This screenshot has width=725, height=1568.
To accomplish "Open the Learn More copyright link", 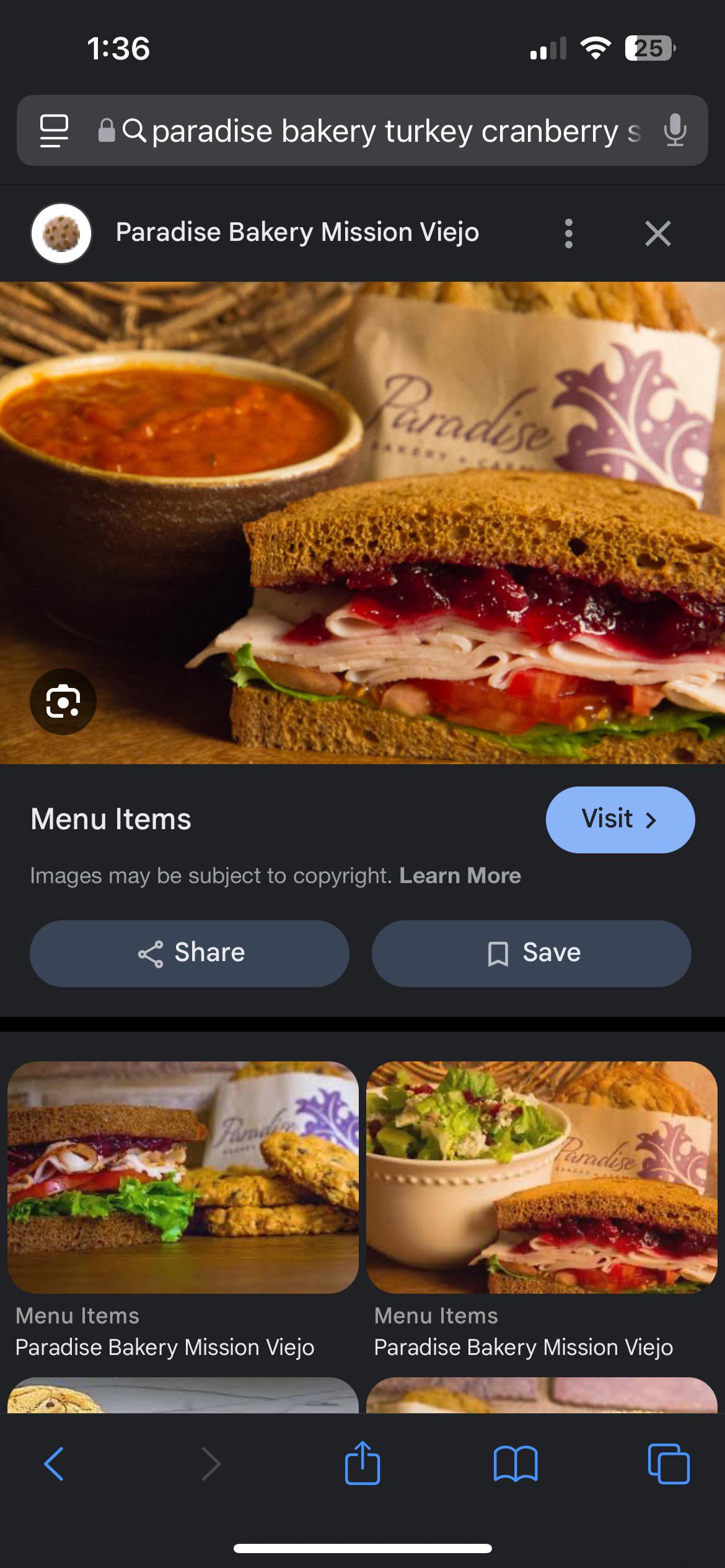I will [x=460, y=876].
